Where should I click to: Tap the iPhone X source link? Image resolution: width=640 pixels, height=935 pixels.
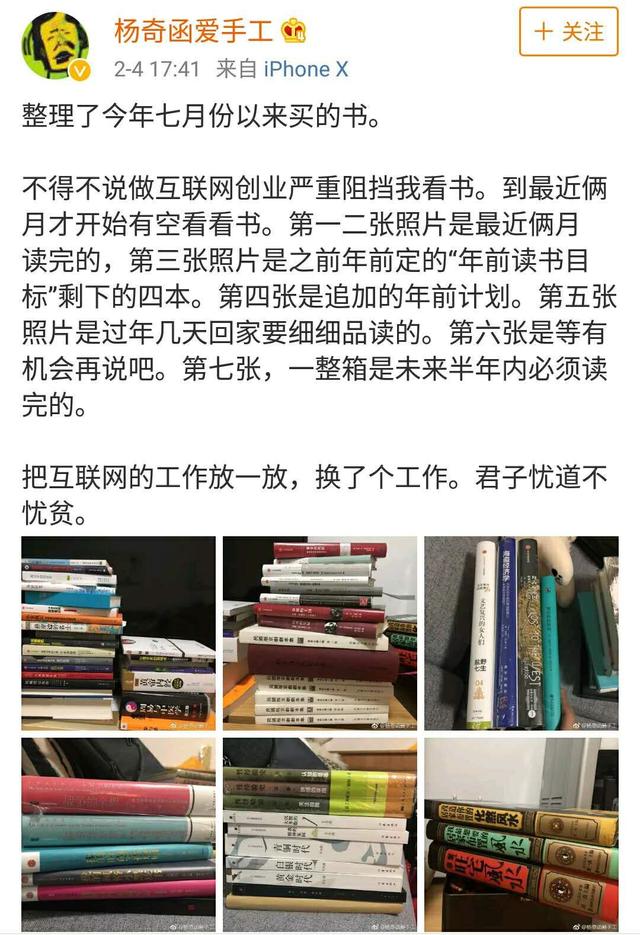pyautogui.click(x=305, y=69)
